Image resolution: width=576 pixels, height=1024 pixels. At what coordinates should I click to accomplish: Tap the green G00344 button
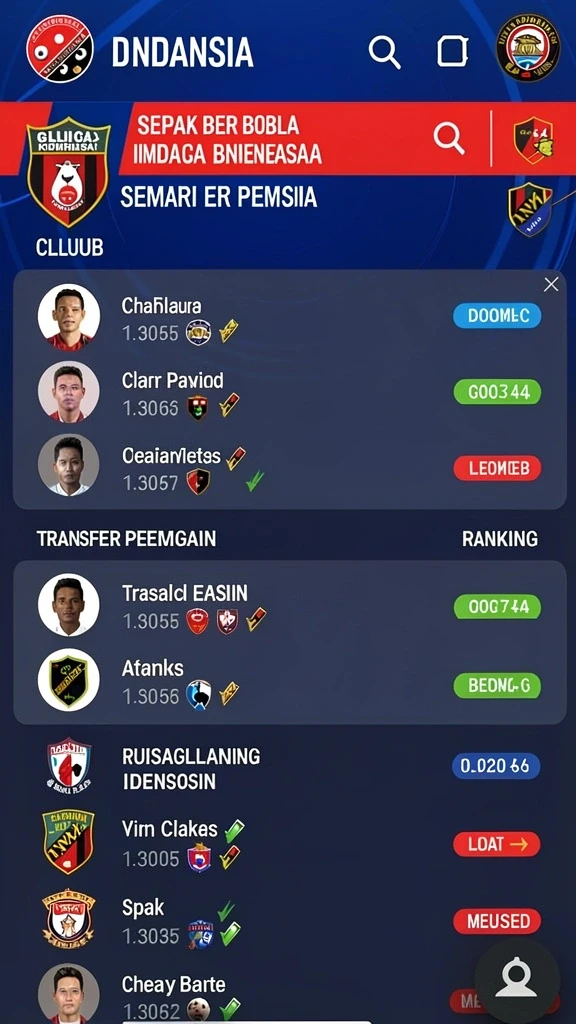497,392
